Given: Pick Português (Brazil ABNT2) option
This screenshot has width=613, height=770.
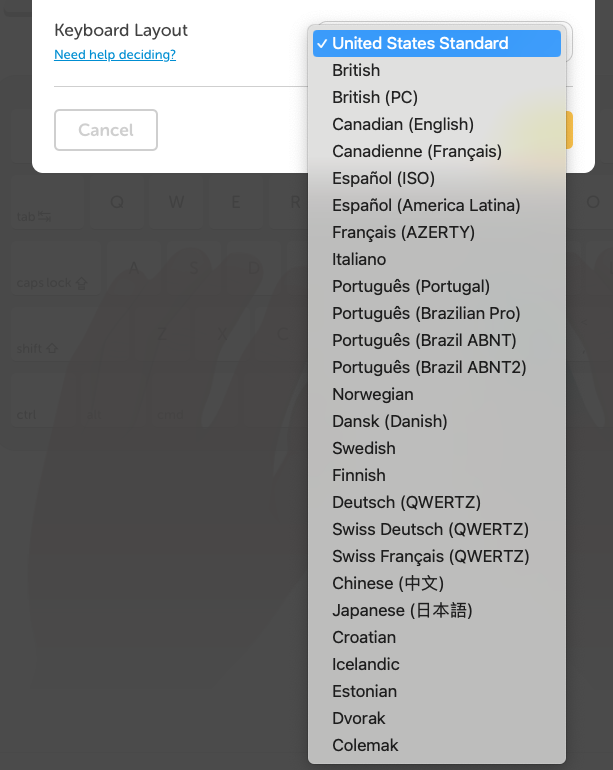Looking at the screenshot, I should (429, 367).
